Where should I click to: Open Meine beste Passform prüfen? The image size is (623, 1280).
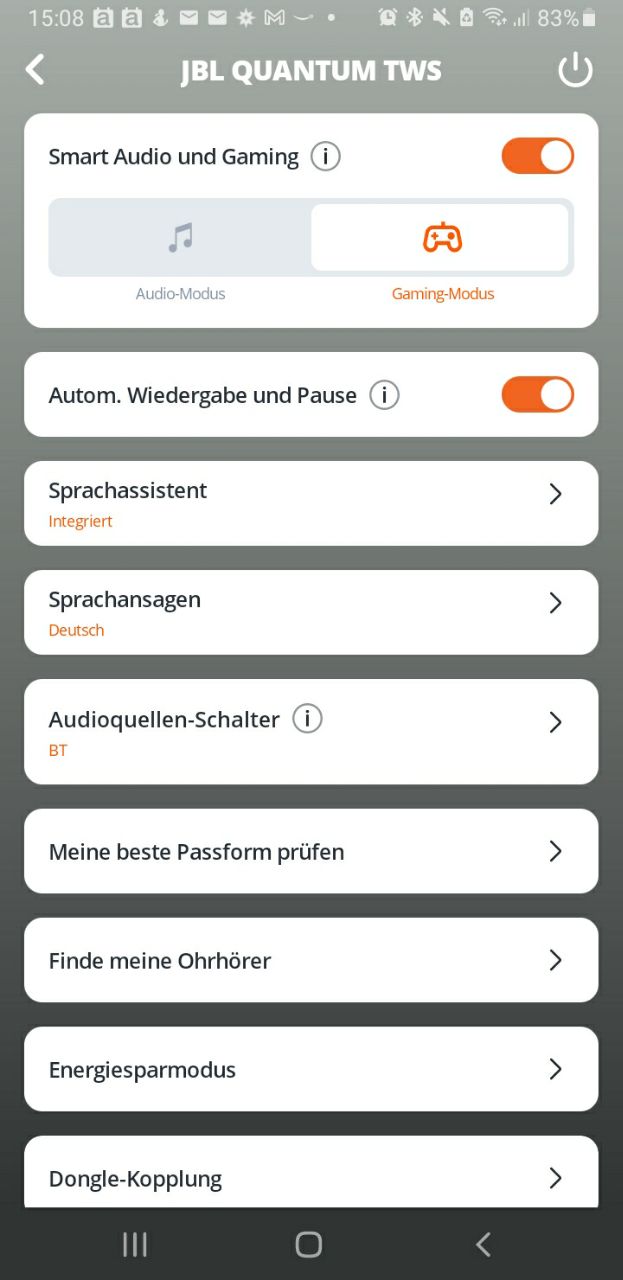311,851
